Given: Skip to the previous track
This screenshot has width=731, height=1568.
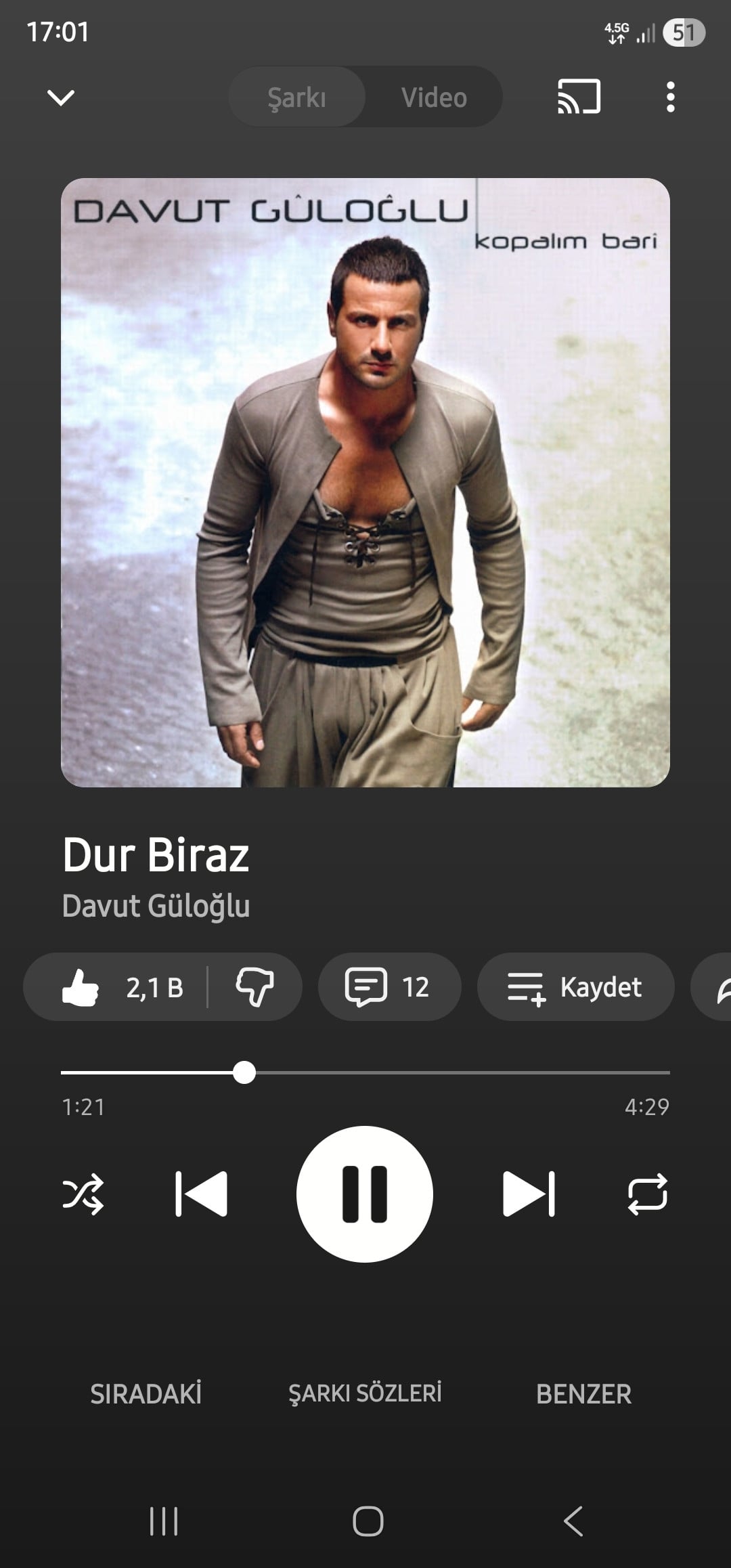Looking at the screenshot, I should click(201, 1194).
